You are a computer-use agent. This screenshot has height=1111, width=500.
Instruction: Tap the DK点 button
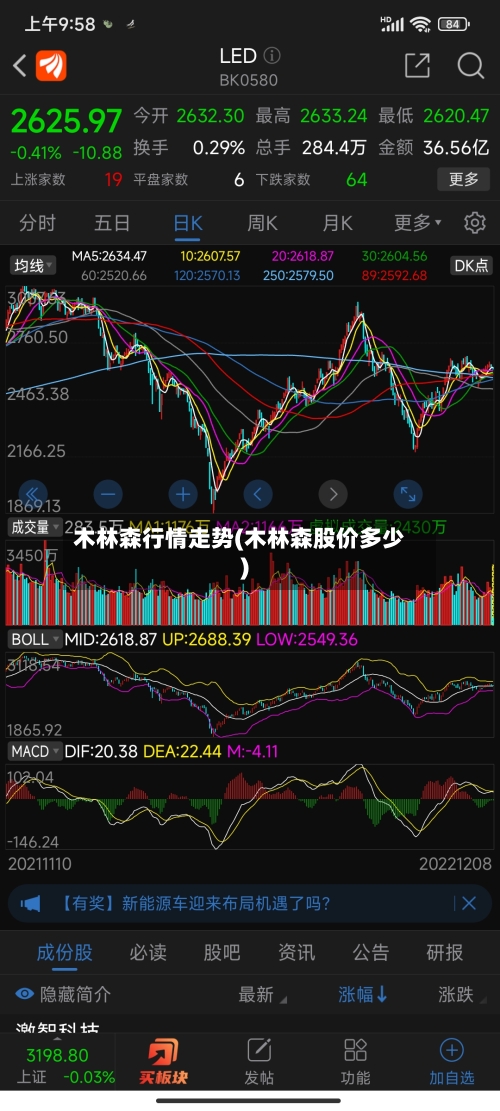pos(471,266)
